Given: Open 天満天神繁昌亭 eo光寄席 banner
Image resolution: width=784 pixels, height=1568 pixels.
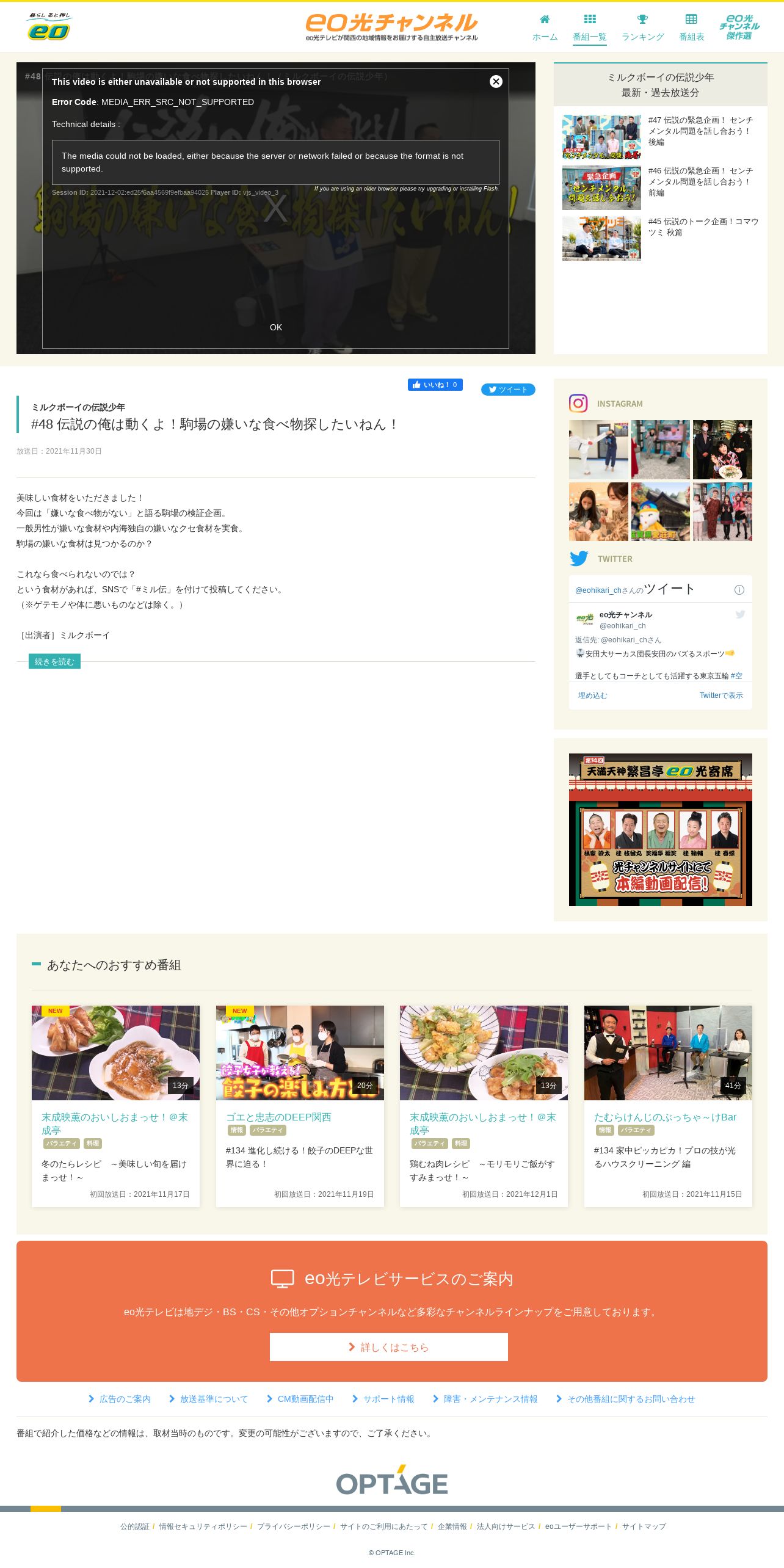Looking at the screenshot, I should 661,830.
